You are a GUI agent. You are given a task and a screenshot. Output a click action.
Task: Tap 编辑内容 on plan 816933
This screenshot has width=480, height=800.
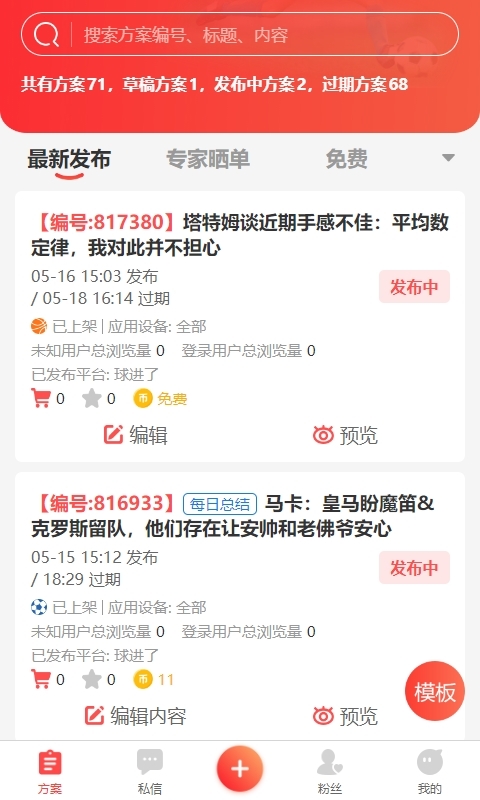[x=136, y=716]
